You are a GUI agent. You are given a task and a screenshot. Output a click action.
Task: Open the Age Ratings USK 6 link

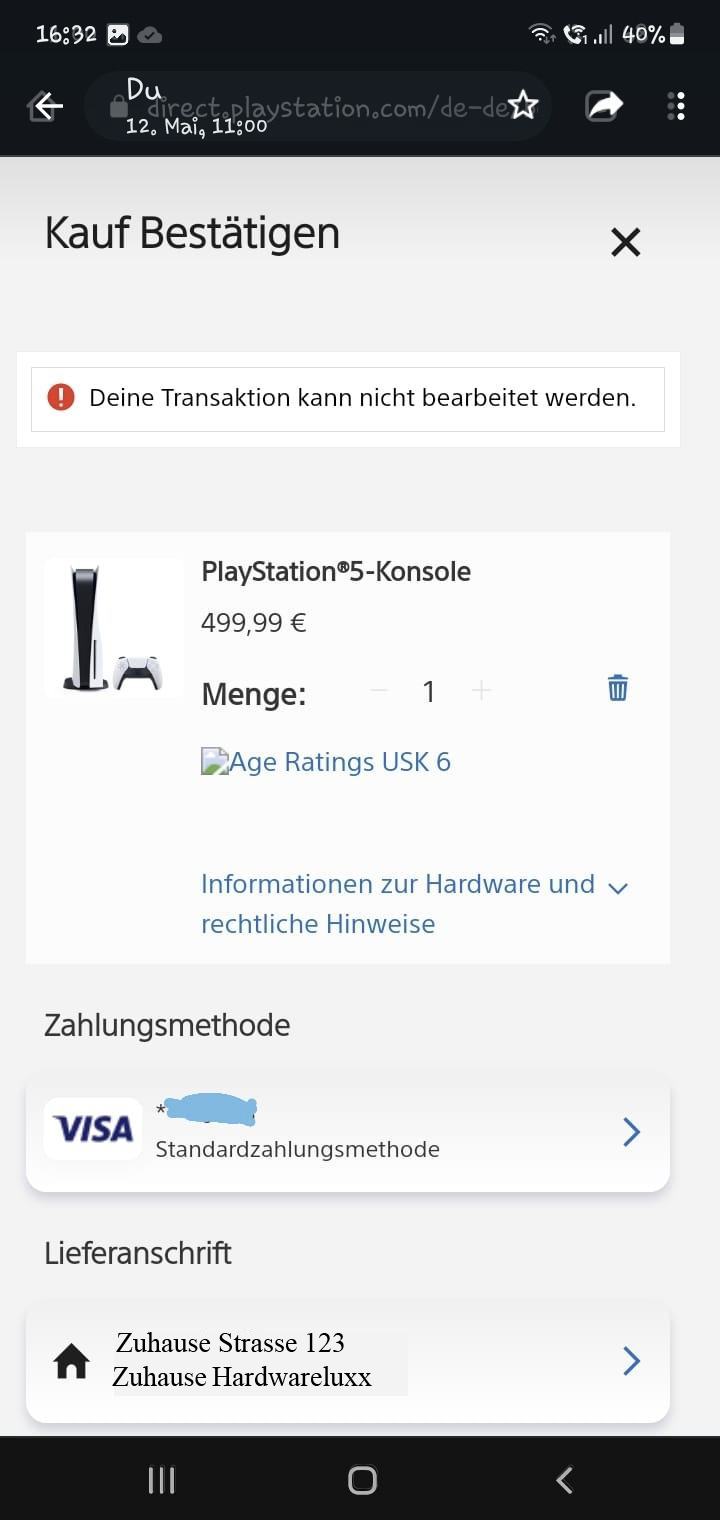coord(326,762)
